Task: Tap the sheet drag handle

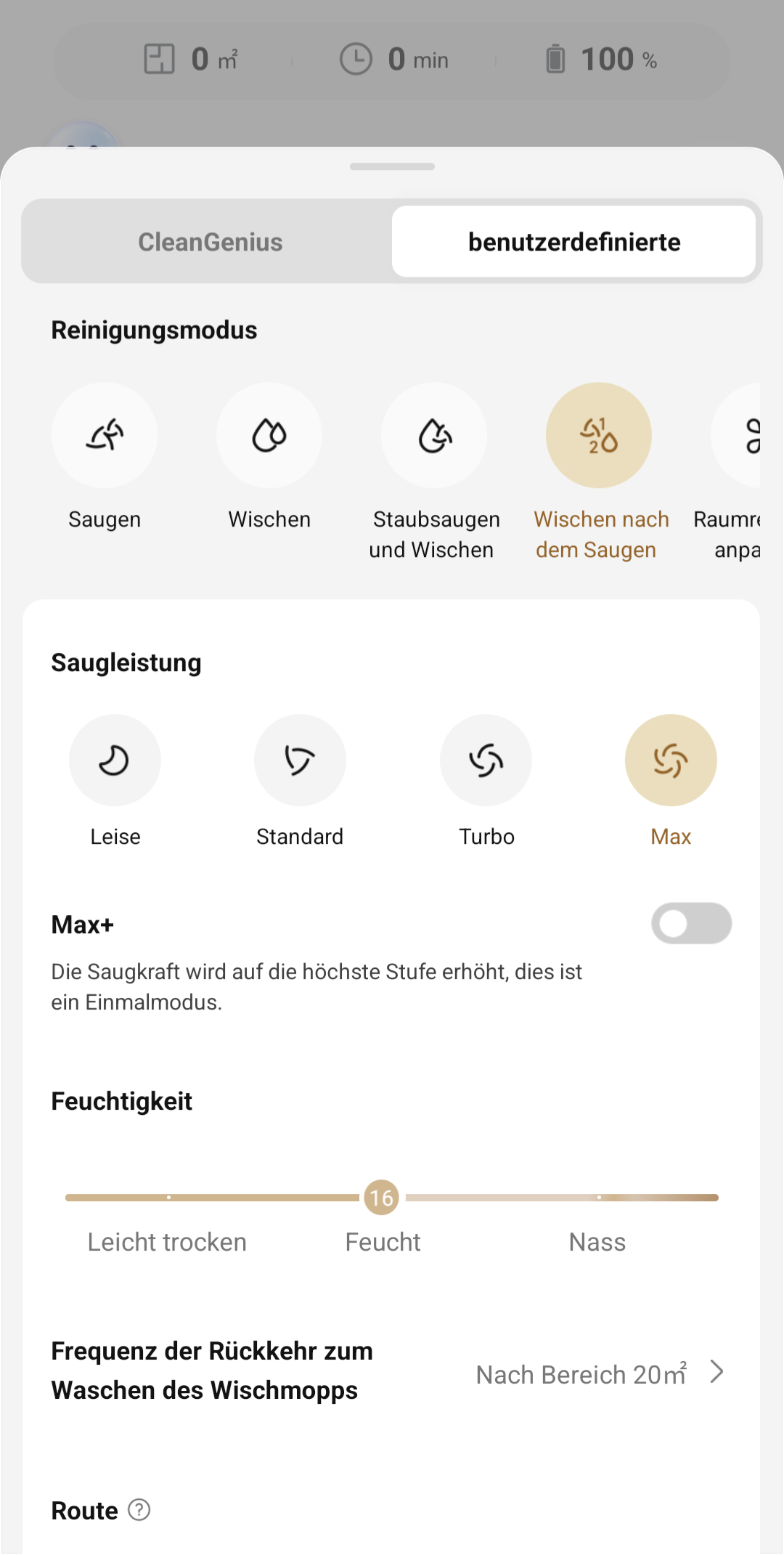Action: [392, 166]
